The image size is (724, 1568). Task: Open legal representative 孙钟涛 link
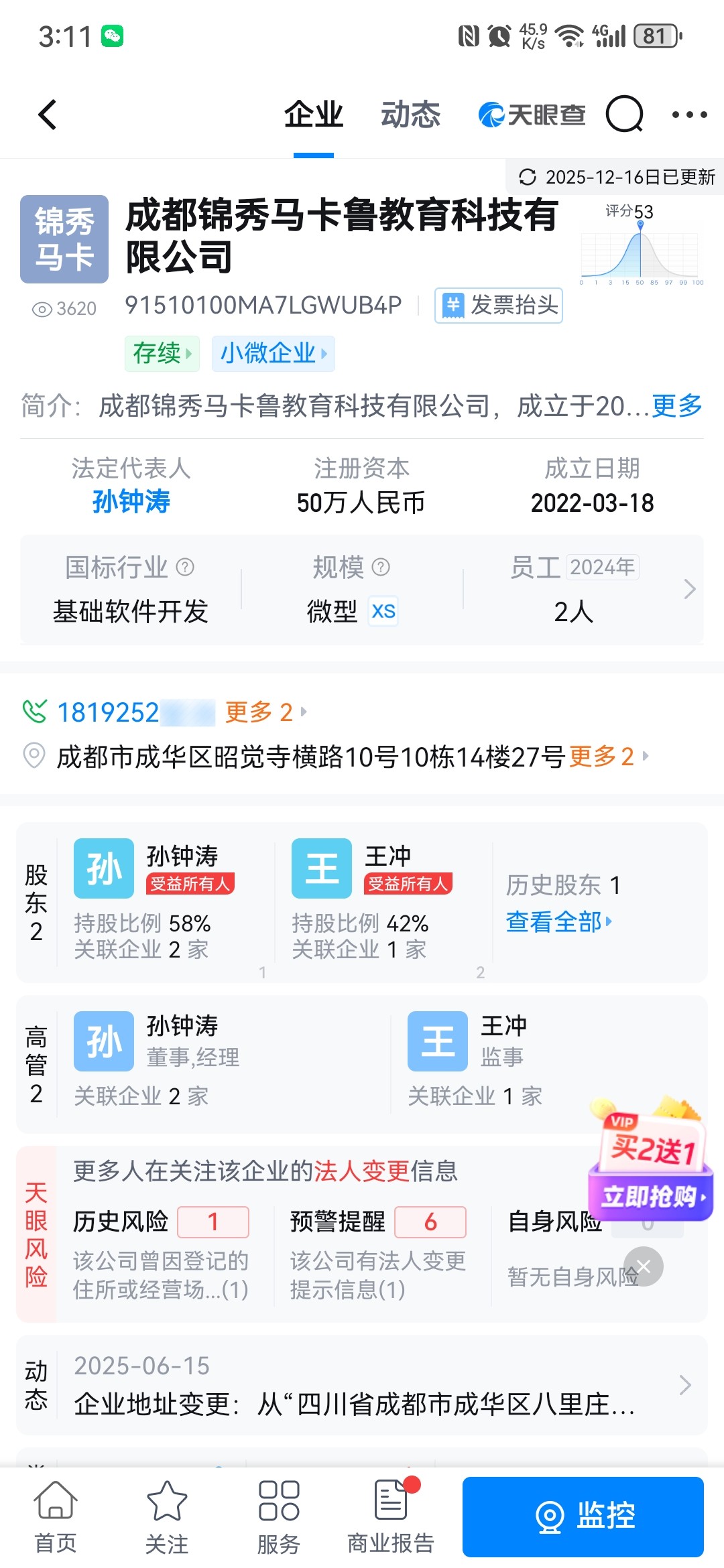131,502
